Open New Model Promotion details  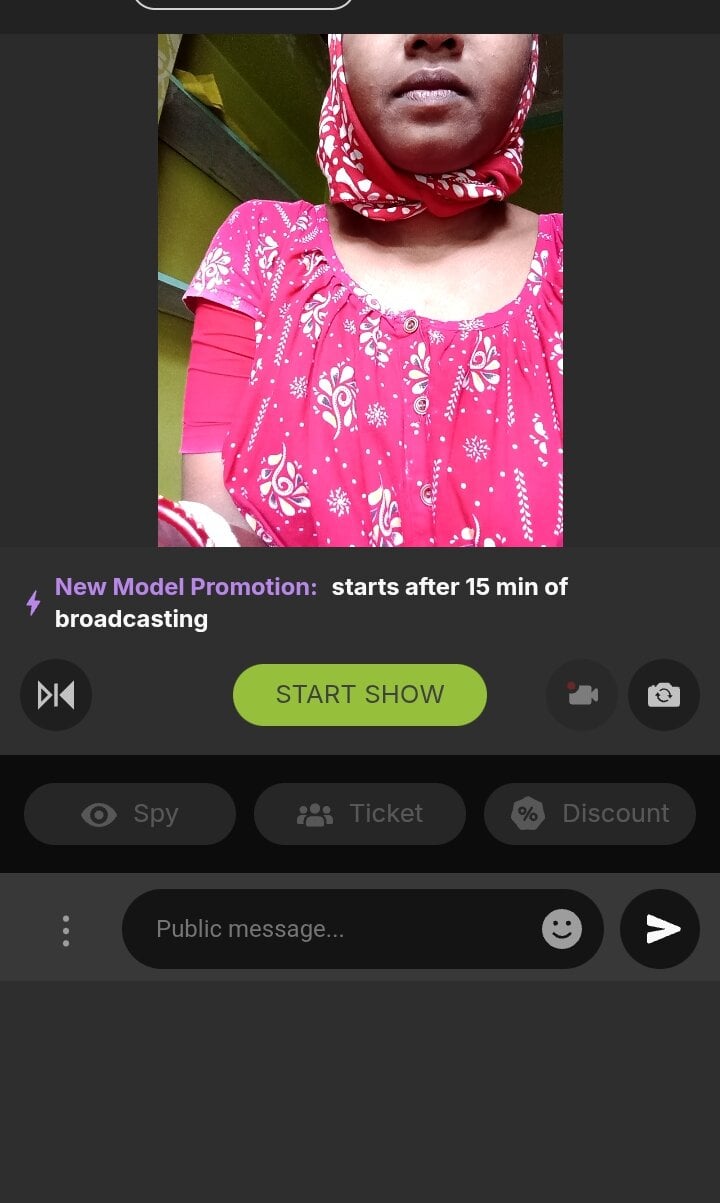185,587
